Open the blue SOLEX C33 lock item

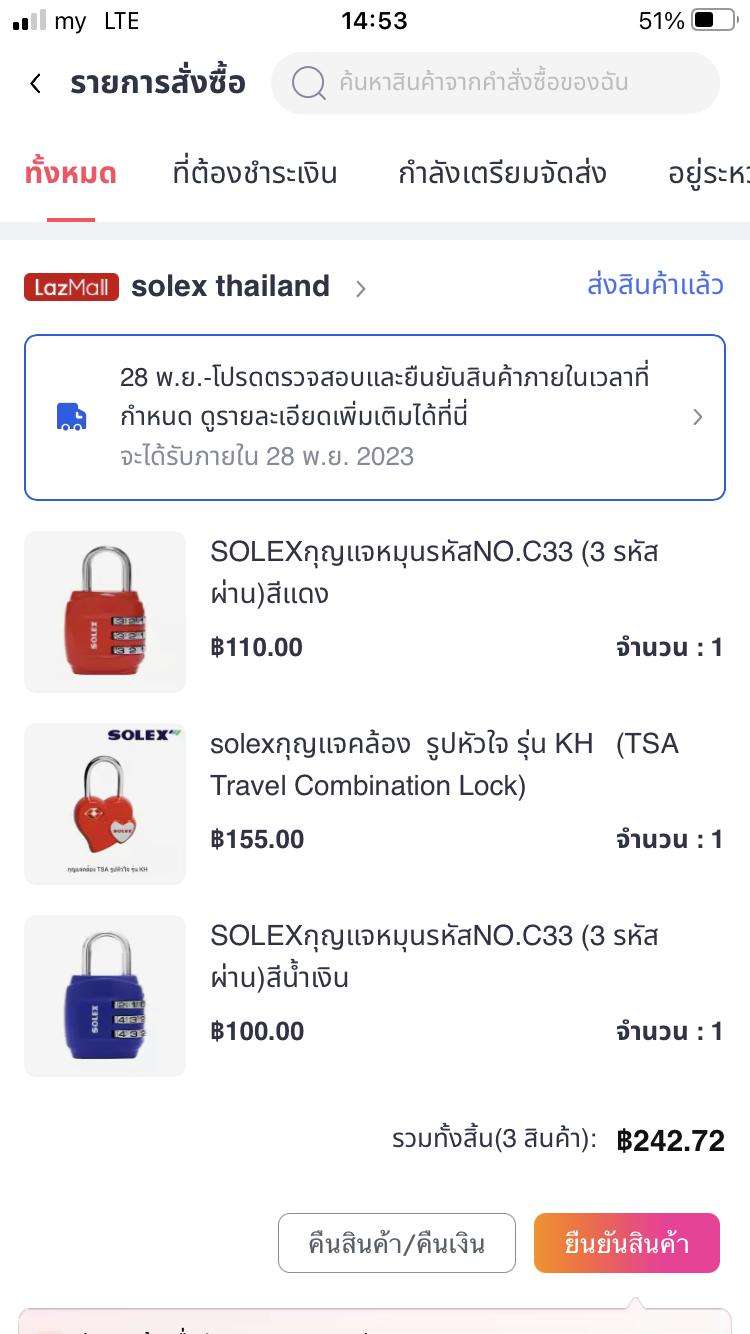point(375,995)
